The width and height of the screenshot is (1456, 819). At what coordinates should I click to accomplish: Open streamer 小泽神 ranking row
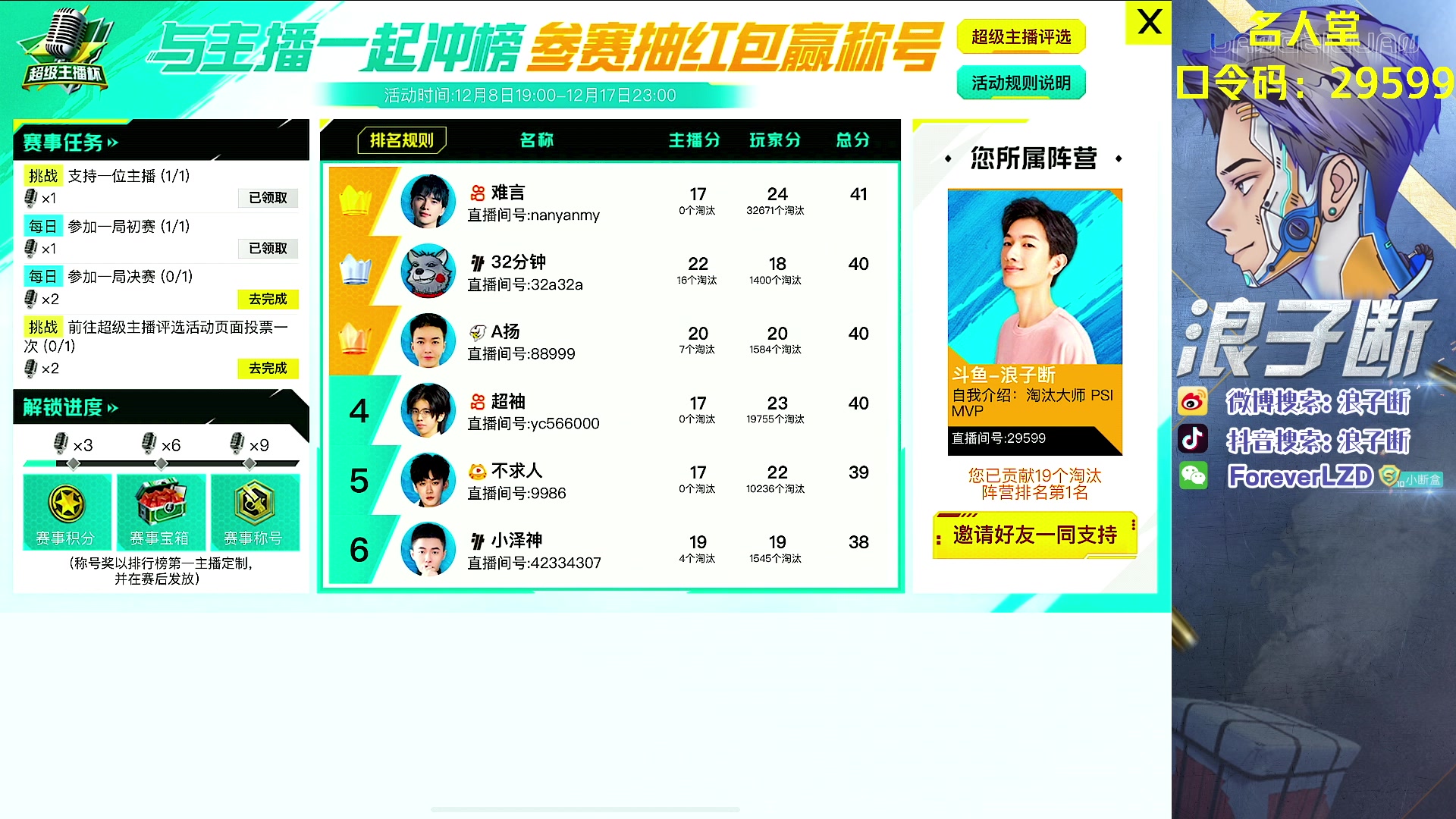(610, 550)
